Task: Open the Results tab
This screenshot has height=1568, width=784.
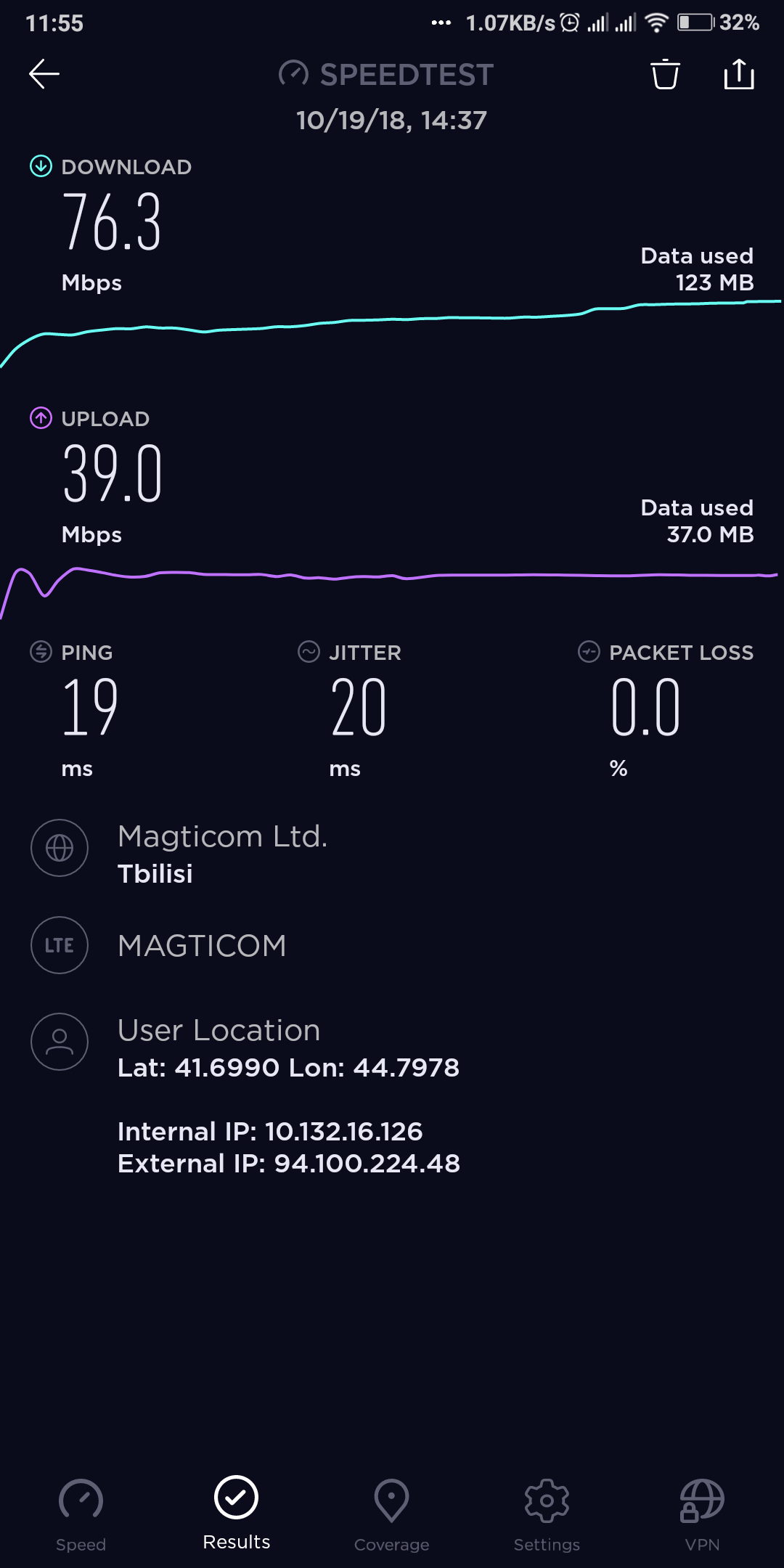Action: click(x=237, y=1513)
